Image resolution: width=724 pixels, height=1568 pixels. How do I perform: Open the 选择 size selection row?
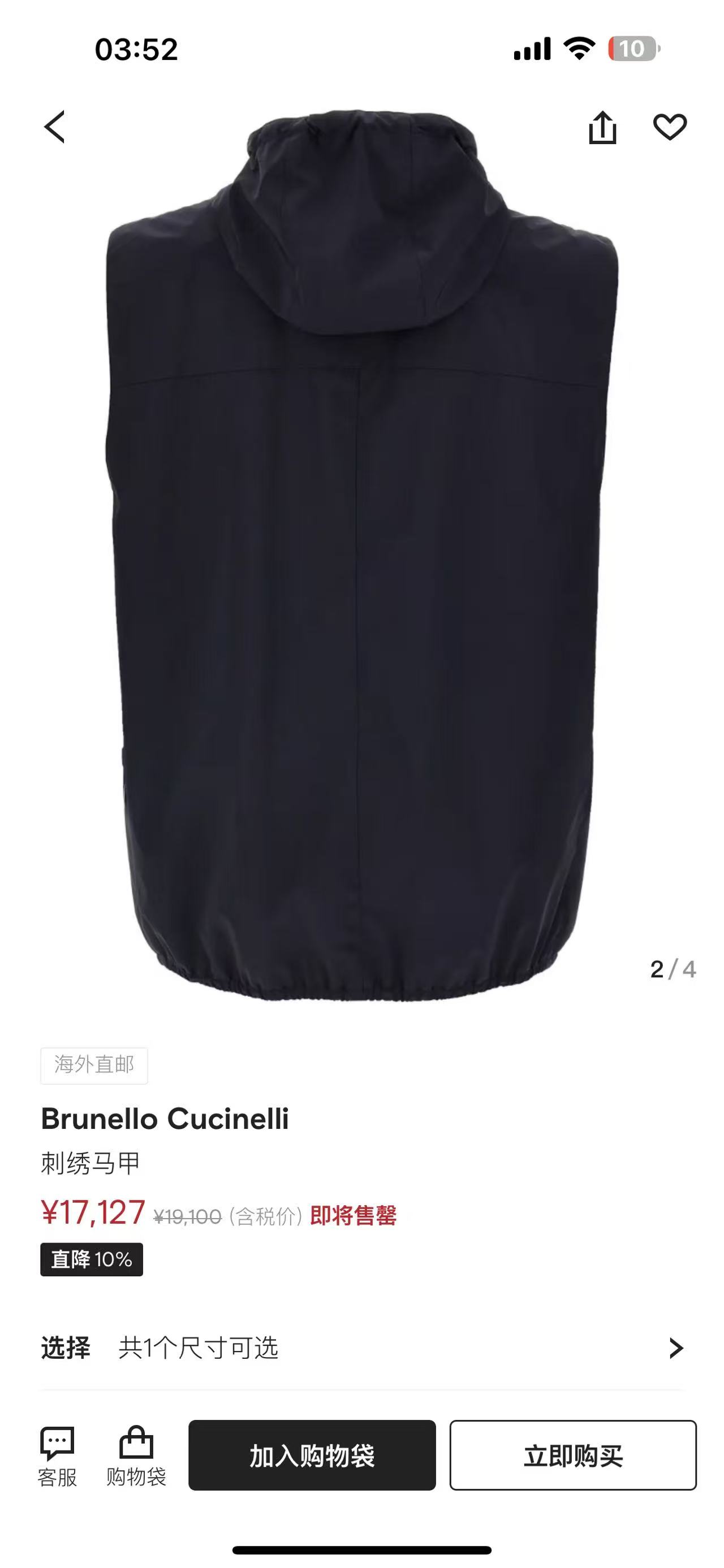click(361, 1348)
